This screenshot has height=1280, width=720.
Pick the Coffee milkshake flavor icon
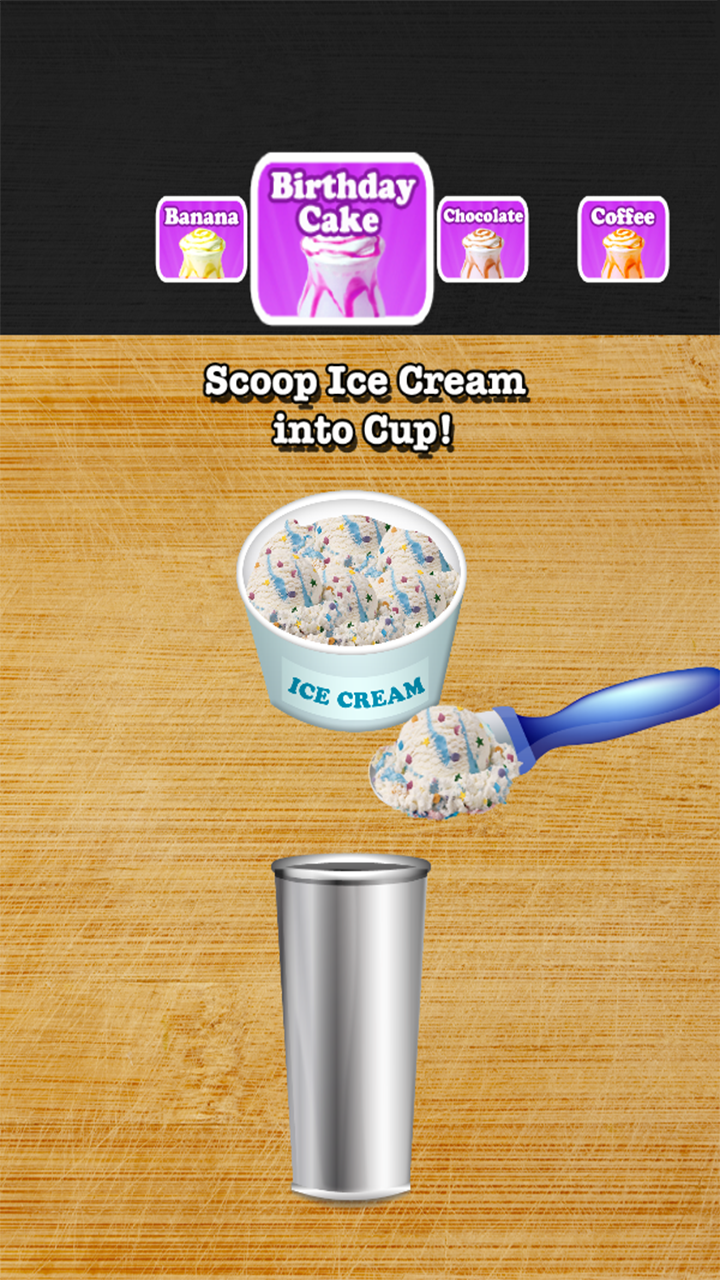(x=622, y=240)
